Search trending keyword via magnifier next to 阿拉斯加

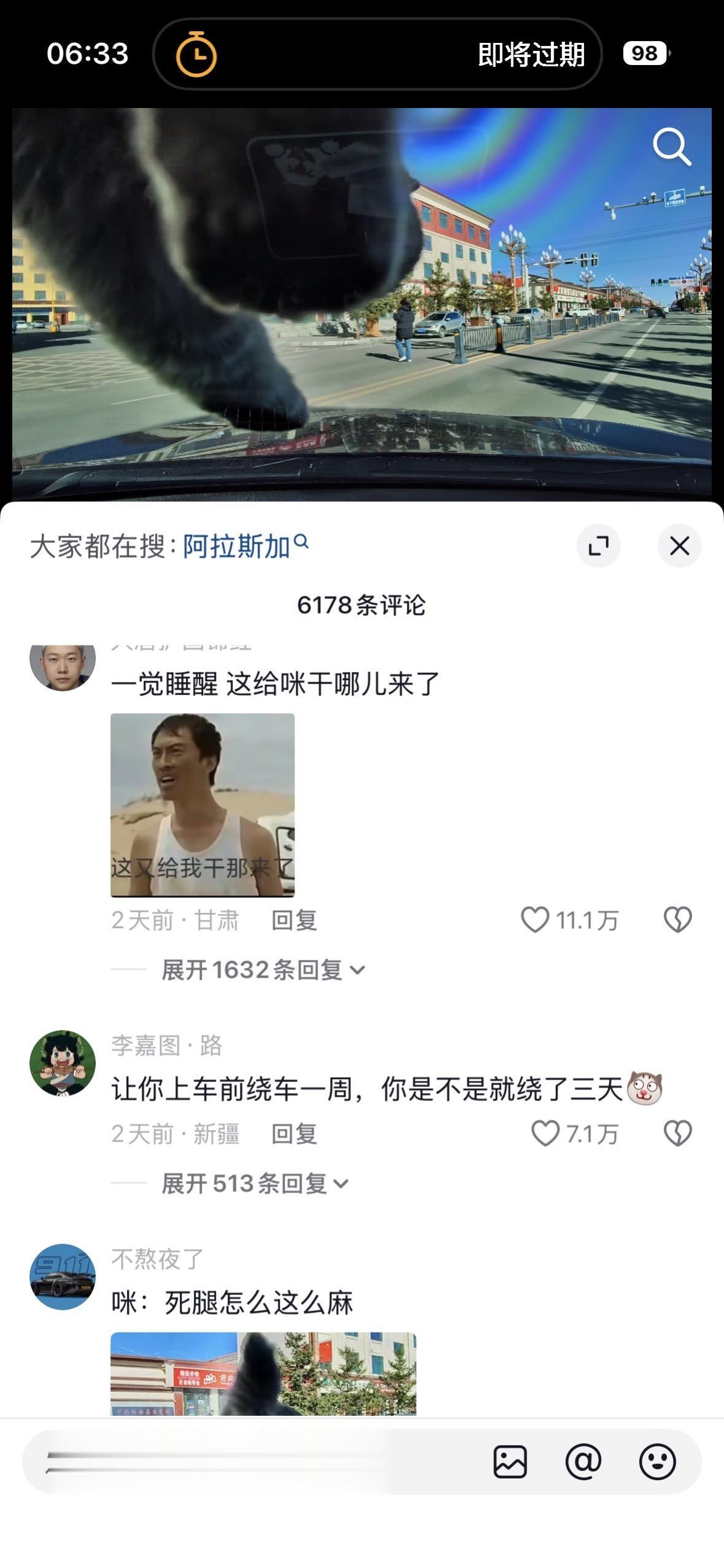click(x=300, y=544)
